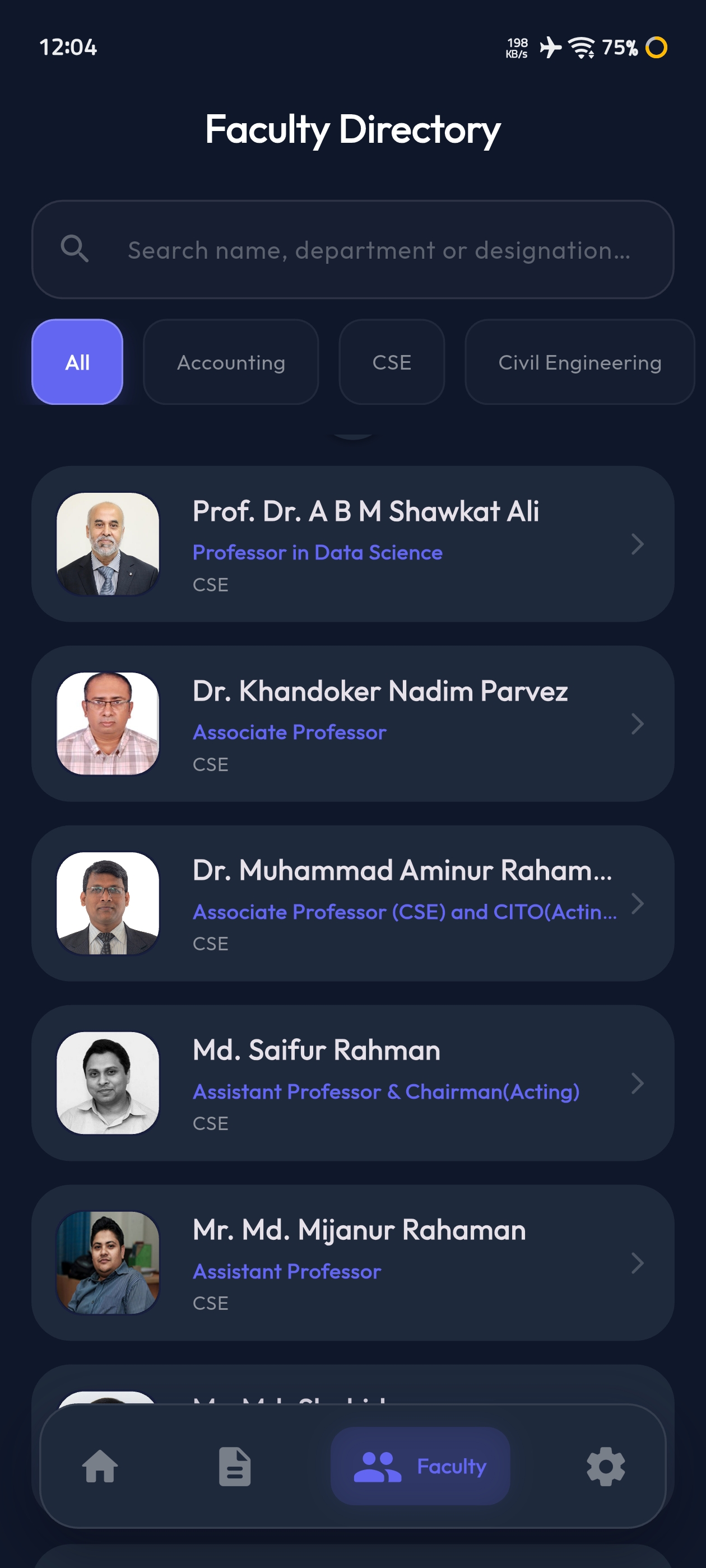This screenshot has height=1568, width=706.
Task: Open Dr. Khandoker Nadim Parvez's profile
Action: [352, 723]
